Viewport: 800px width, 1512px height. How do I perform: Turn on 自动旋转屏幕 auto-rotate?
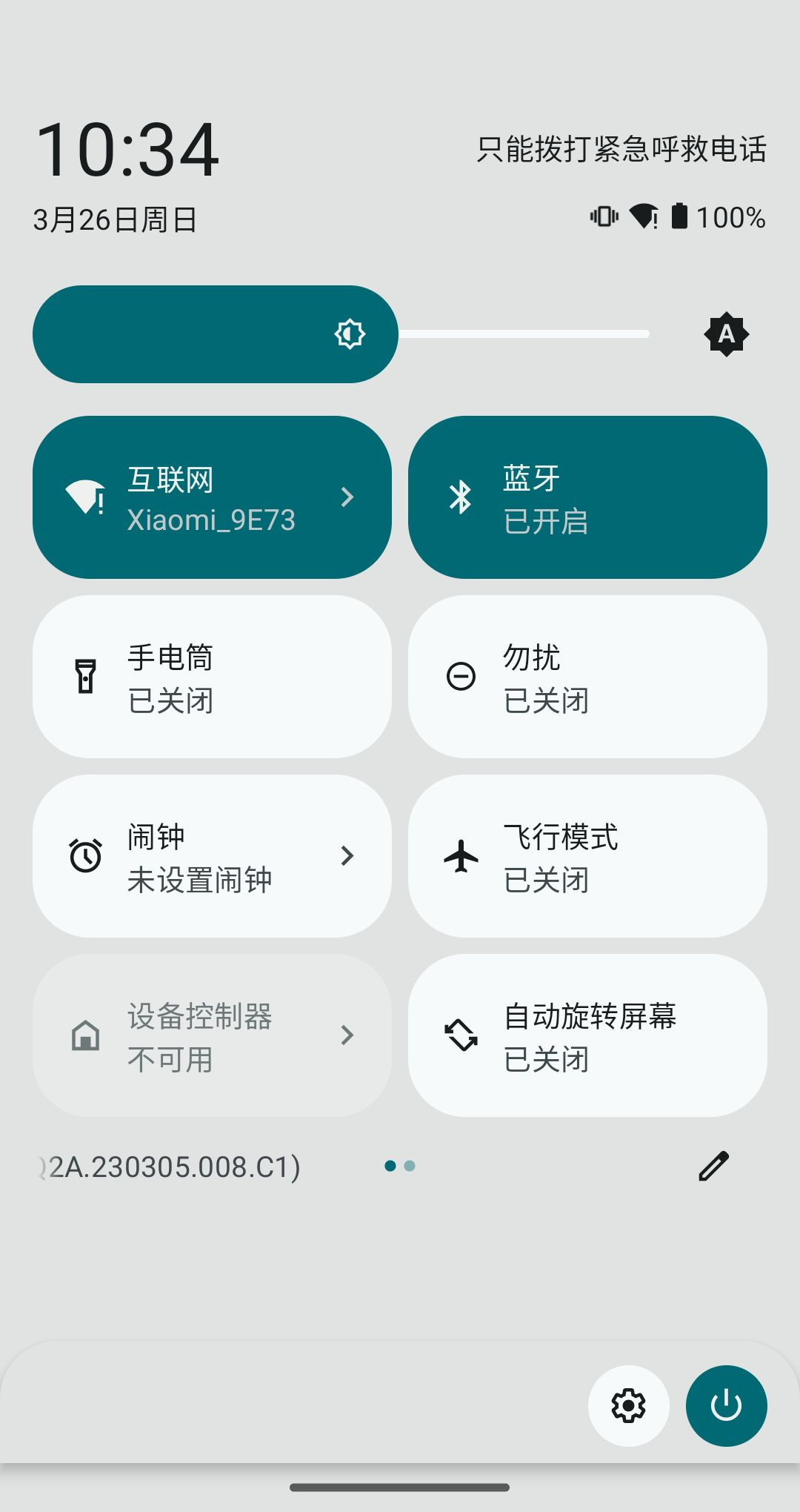[587, 1035]
